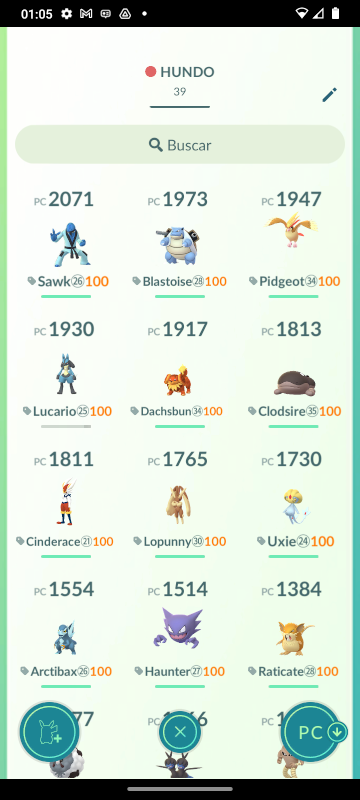View the Haunter entry
This screenshot has width=360, height=800.
[179, 634]
